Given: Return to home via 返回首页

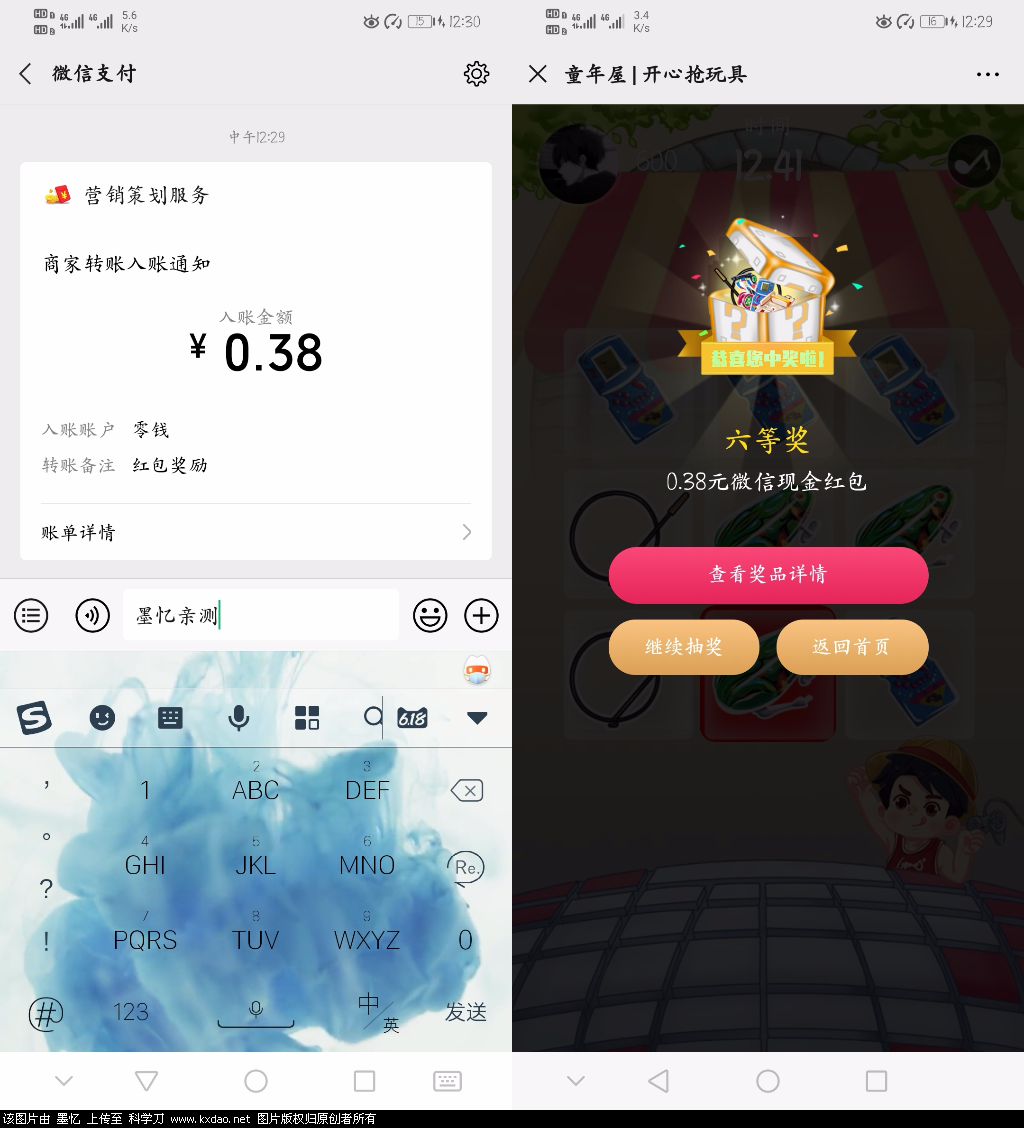Looking at the screenshot, I should pyautogui.click(x=852, y=647).
